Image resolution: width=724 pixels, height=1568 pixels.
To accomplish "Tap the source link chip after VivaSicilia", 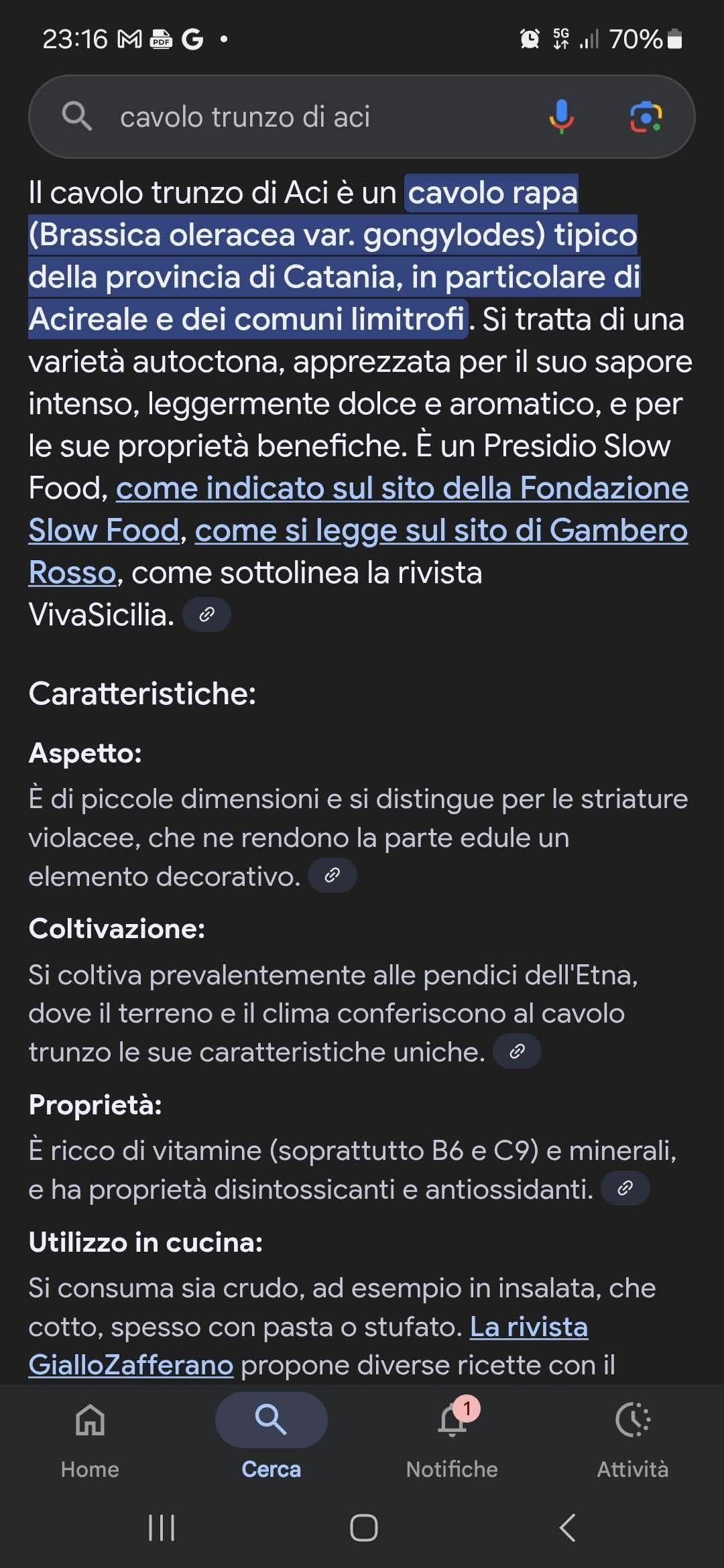I will click(206, 614).
